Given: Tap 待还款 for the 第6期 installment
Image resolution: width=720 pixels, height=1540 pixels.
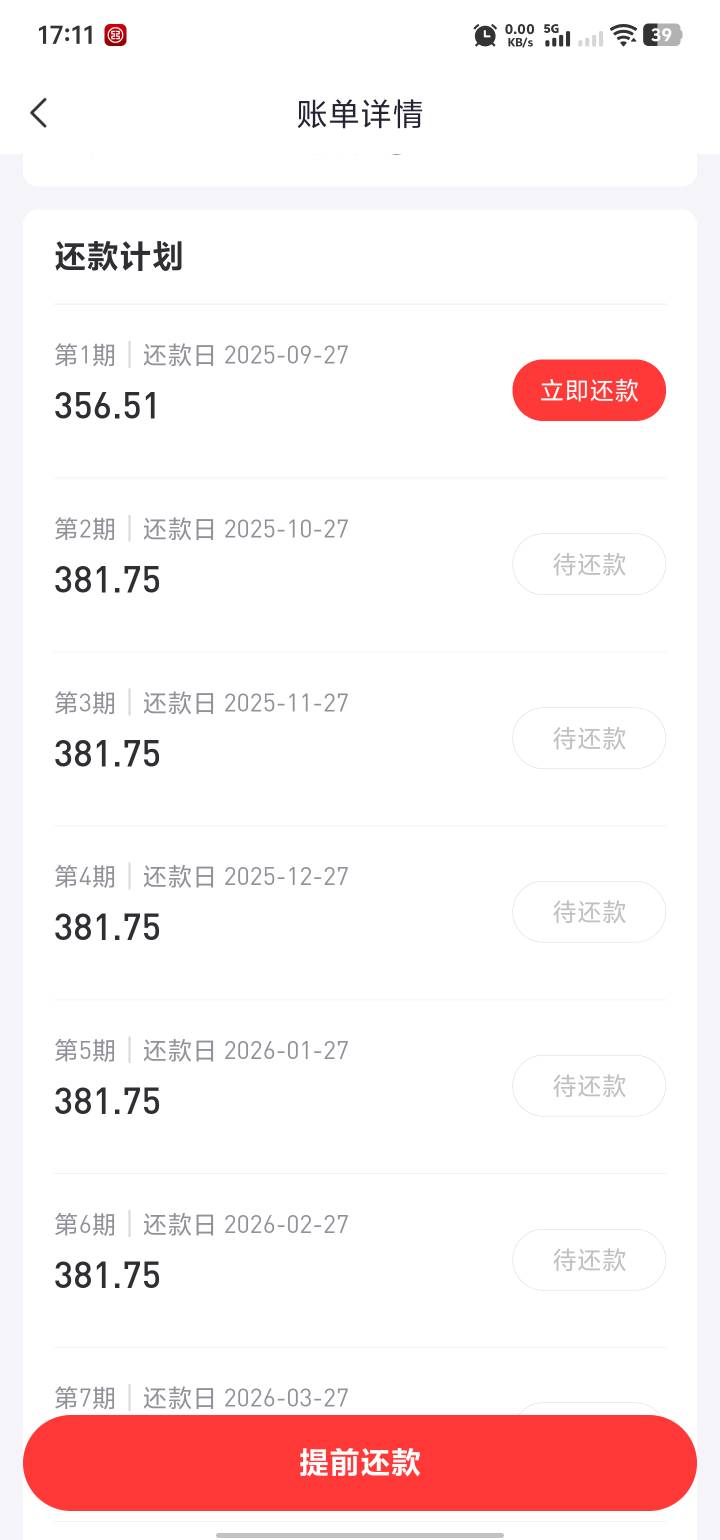Looking at the screenshot, I should click(589, 1260).
